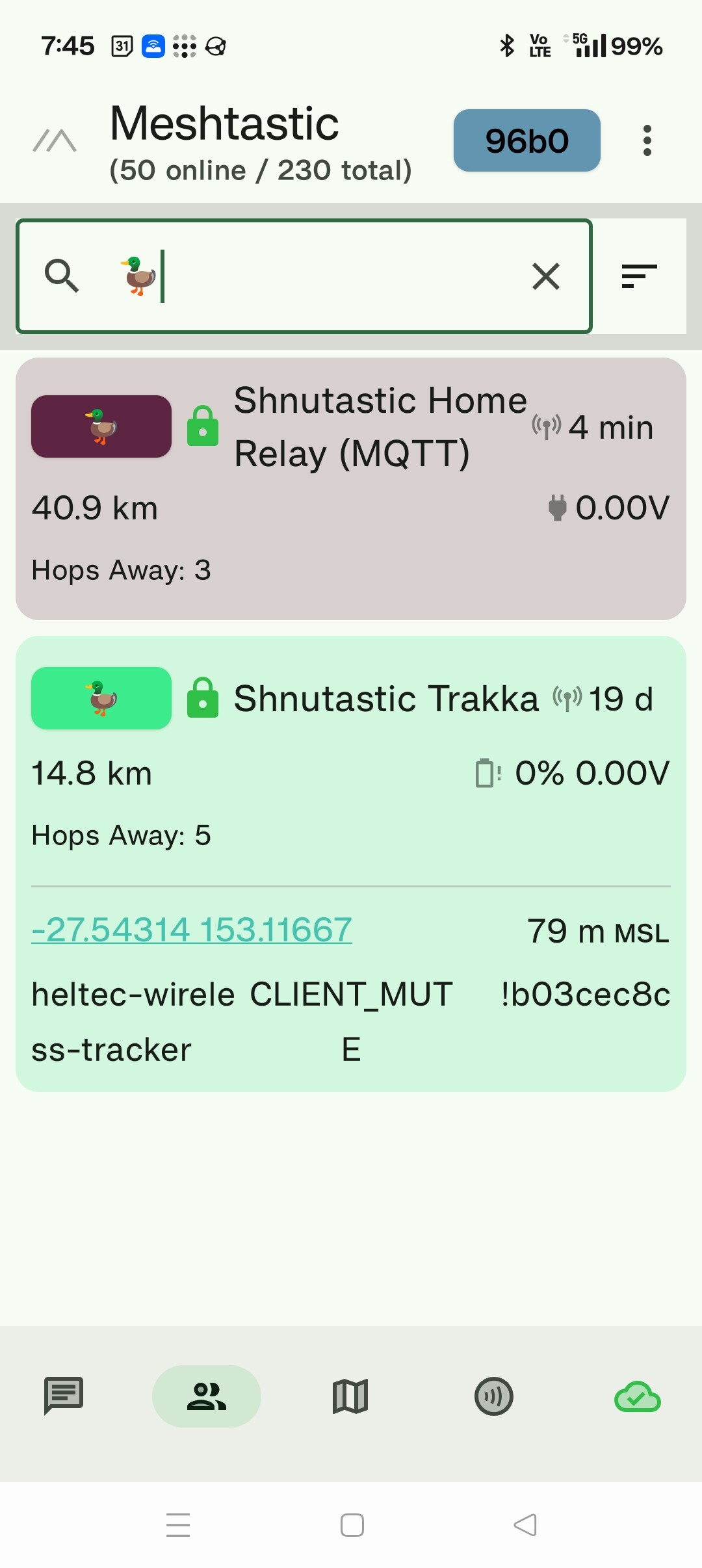Image resolution: width=702 pixels, height=1568 pixels.
Task: Tap the 96b0 connected node chip
Action: [x=526, y=140]
